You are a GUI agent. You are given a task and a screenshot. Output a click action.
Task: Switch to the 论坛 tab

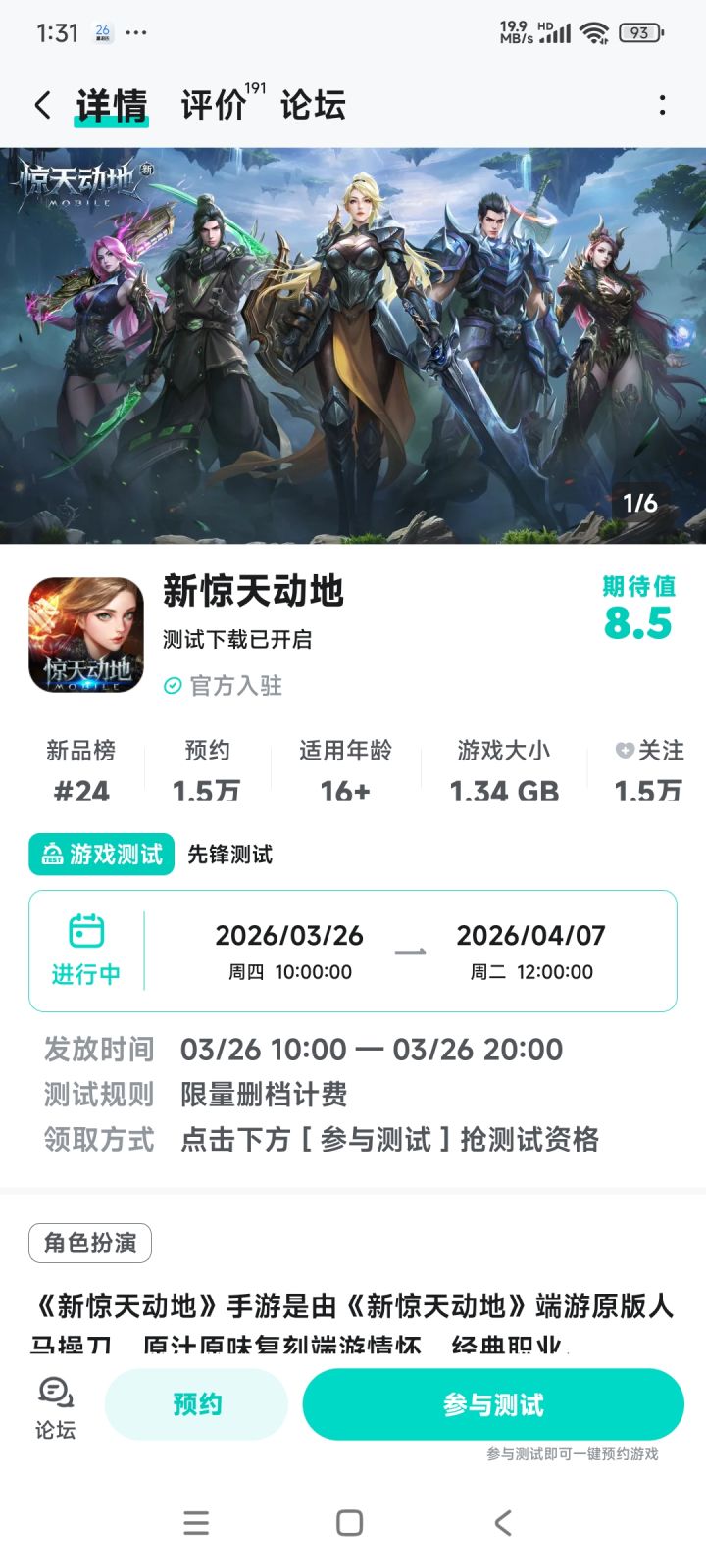(317, 105)
